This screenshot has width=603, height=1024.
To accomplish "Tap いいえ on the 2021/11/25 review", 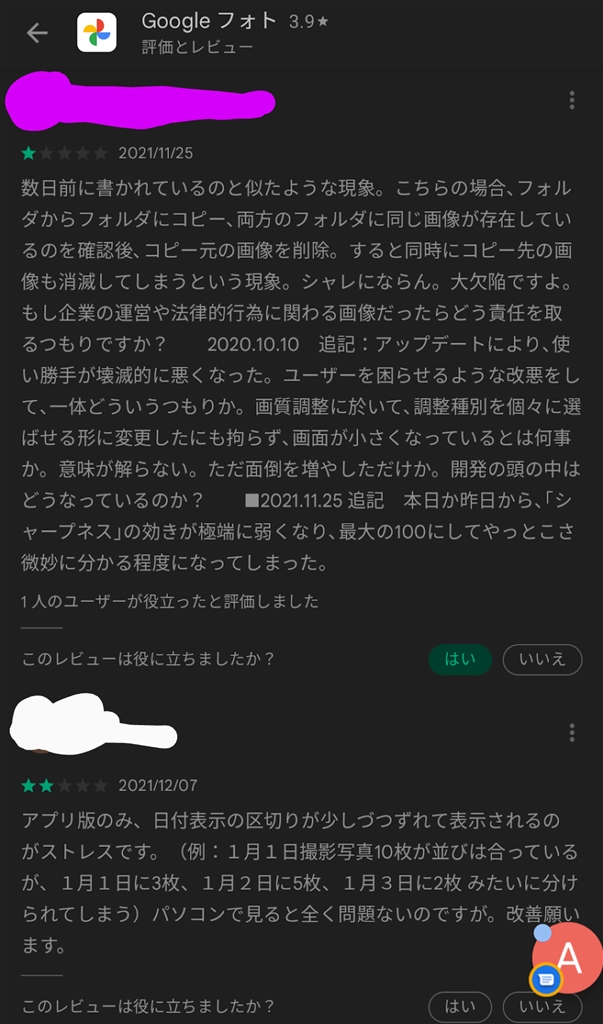I will pyautogui.click(x=541, y=659).
